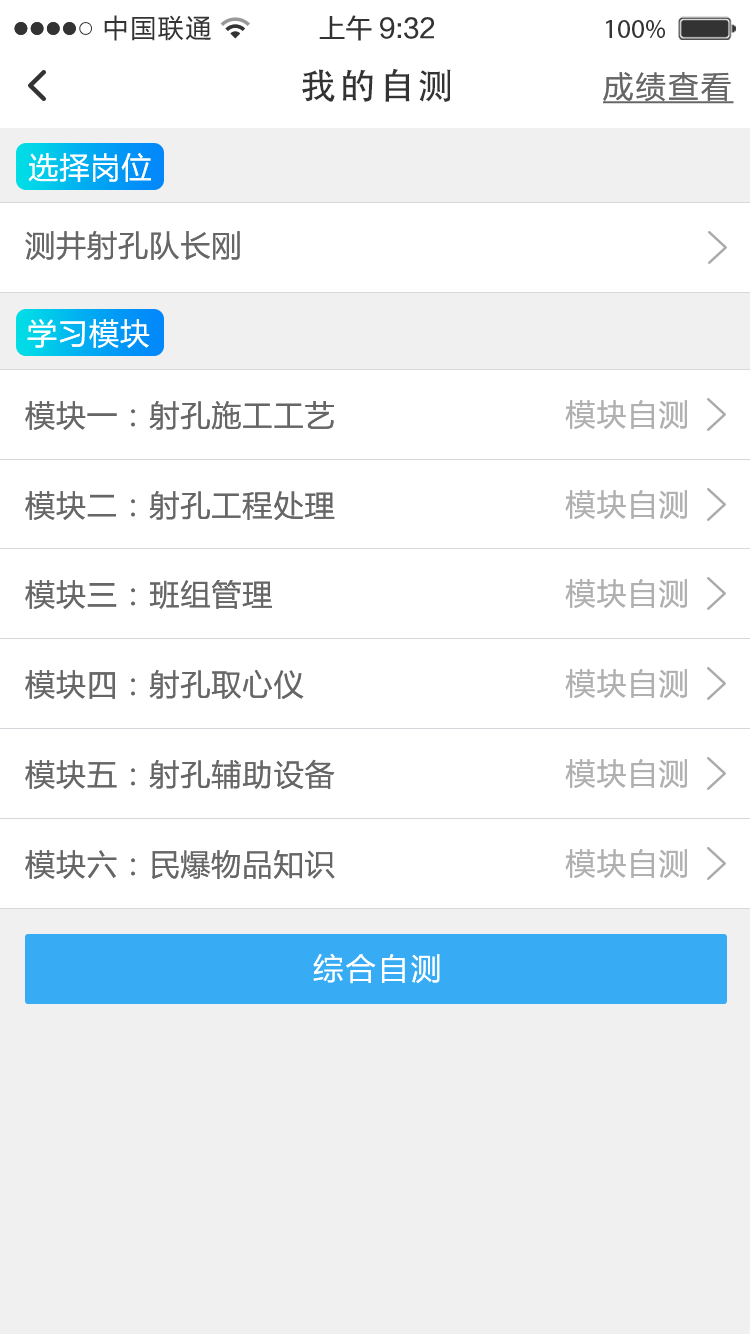
Task: Open chevron on 模块二：射孔工程处理 row
Action: (x=716, y=504)
